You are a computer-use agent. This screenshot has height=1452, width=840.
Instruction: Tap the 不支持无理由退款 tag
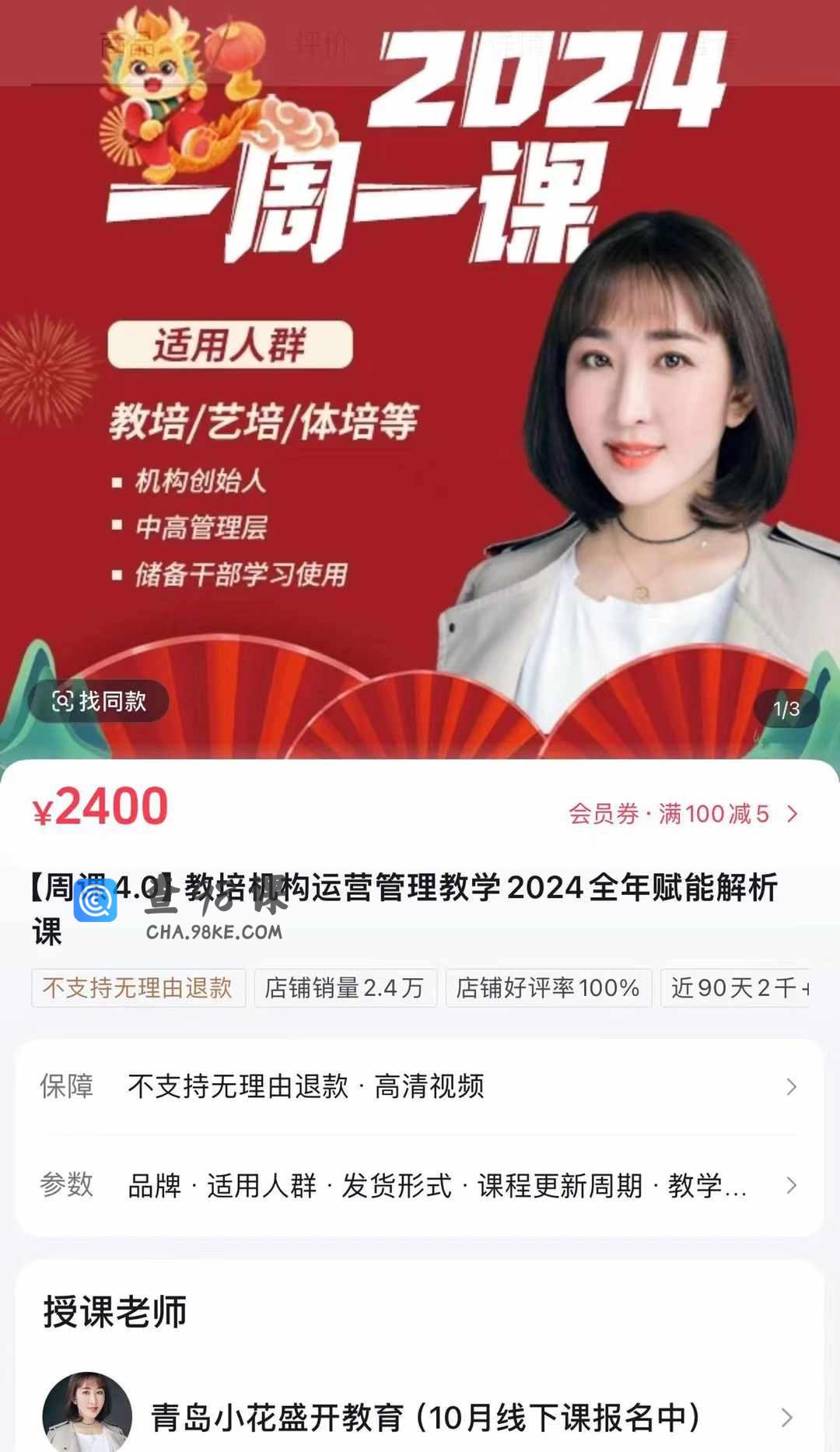tap(138, 987)
